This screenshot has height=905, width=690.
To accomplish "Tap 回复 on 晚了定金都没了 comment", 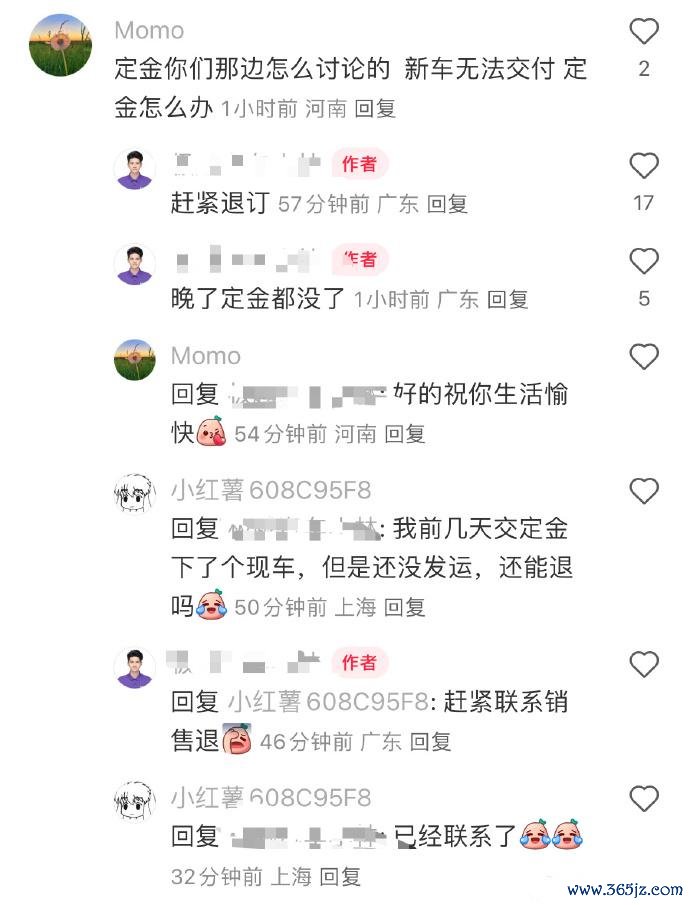I will (x=507, y=299).
